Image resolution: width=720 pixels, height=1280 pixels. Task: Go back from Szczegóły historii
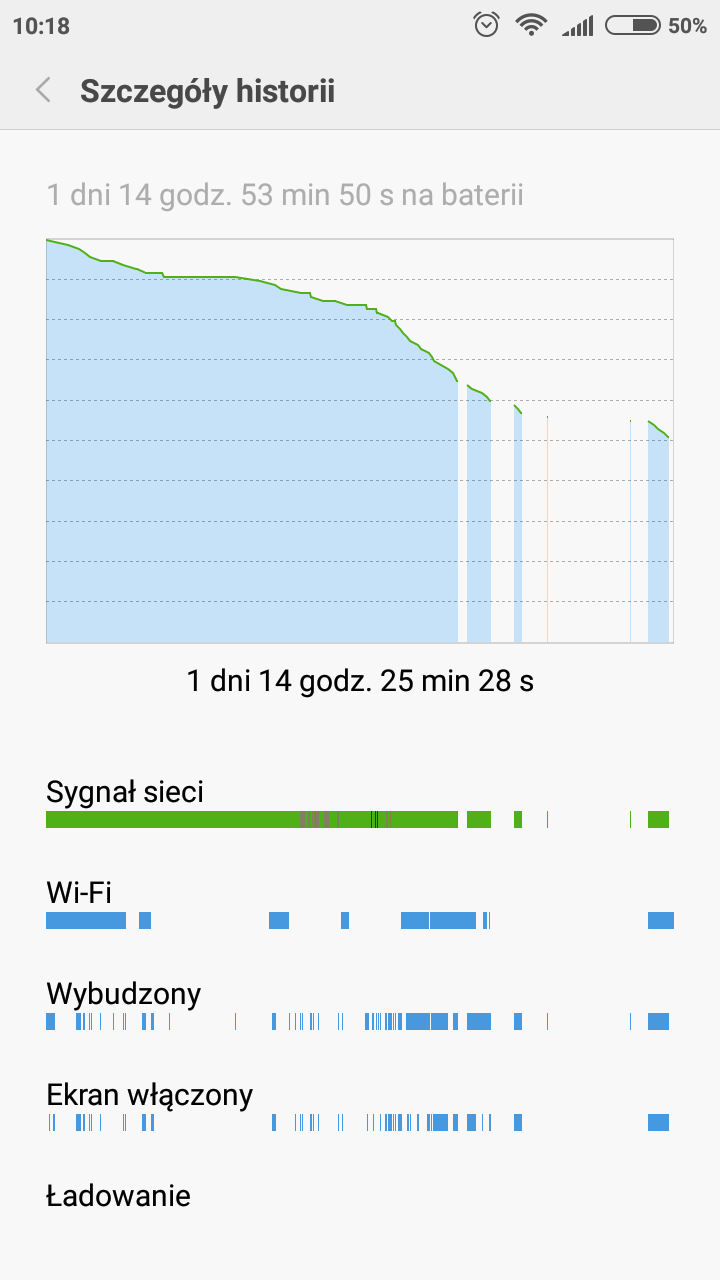[43, 91]
